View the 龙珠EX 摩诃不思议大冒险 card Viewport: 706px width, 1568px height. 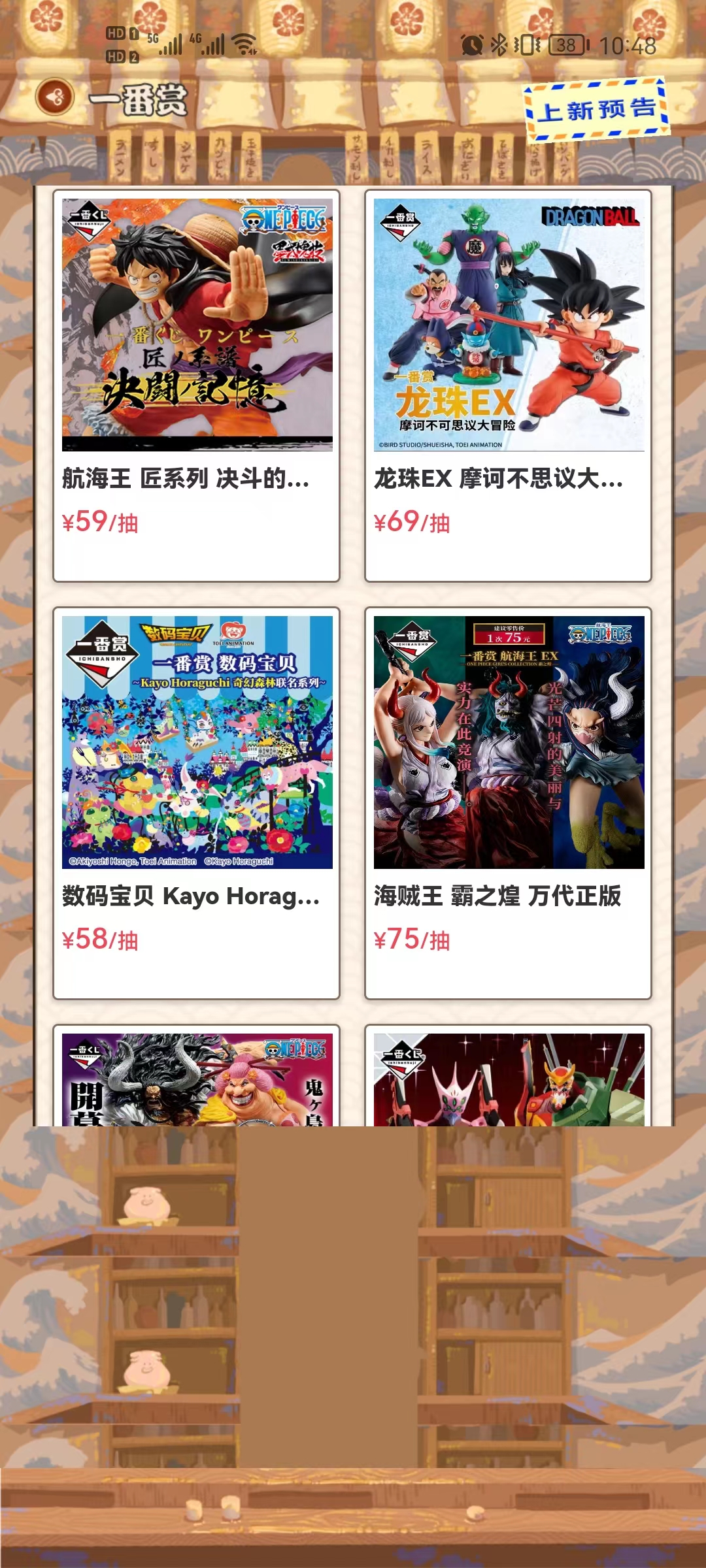[x=508, y=385]
